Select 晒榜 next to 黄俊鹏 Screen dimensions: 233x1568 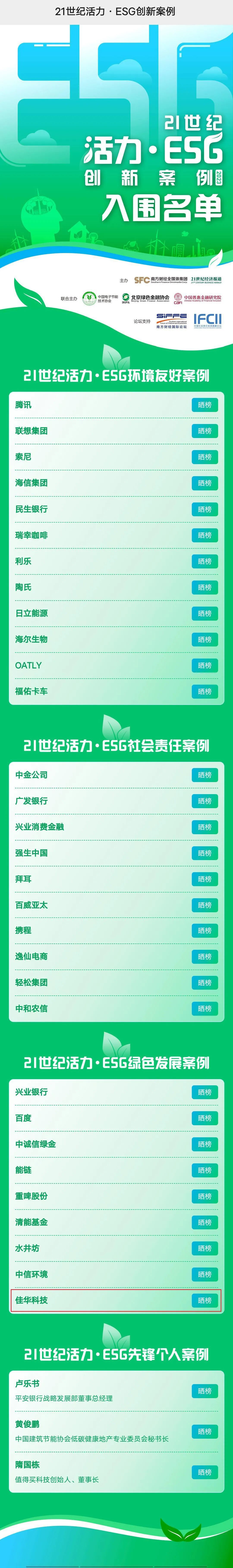(x=204, y=1432)
